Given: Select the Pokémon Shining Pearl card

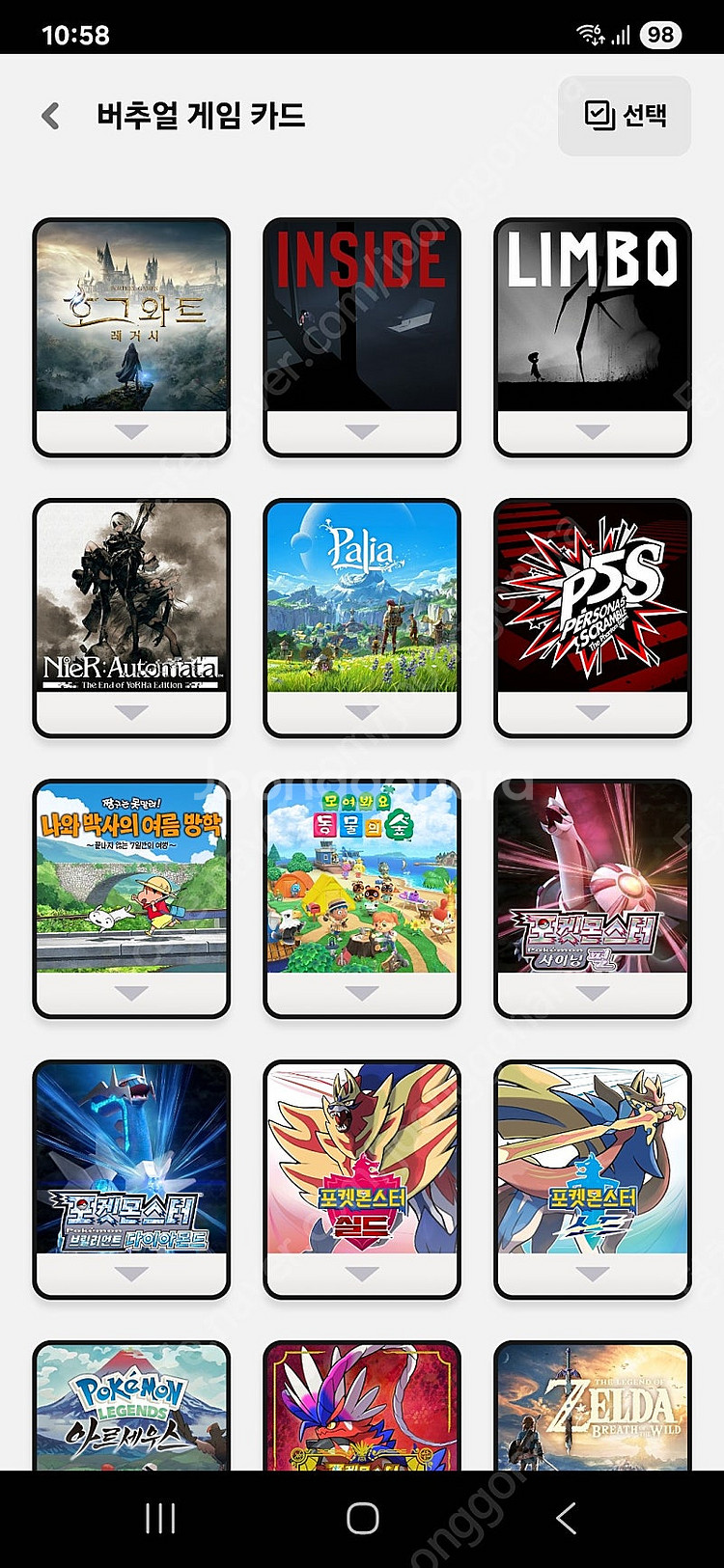Looking at the screenshot, I should (593, 878).
